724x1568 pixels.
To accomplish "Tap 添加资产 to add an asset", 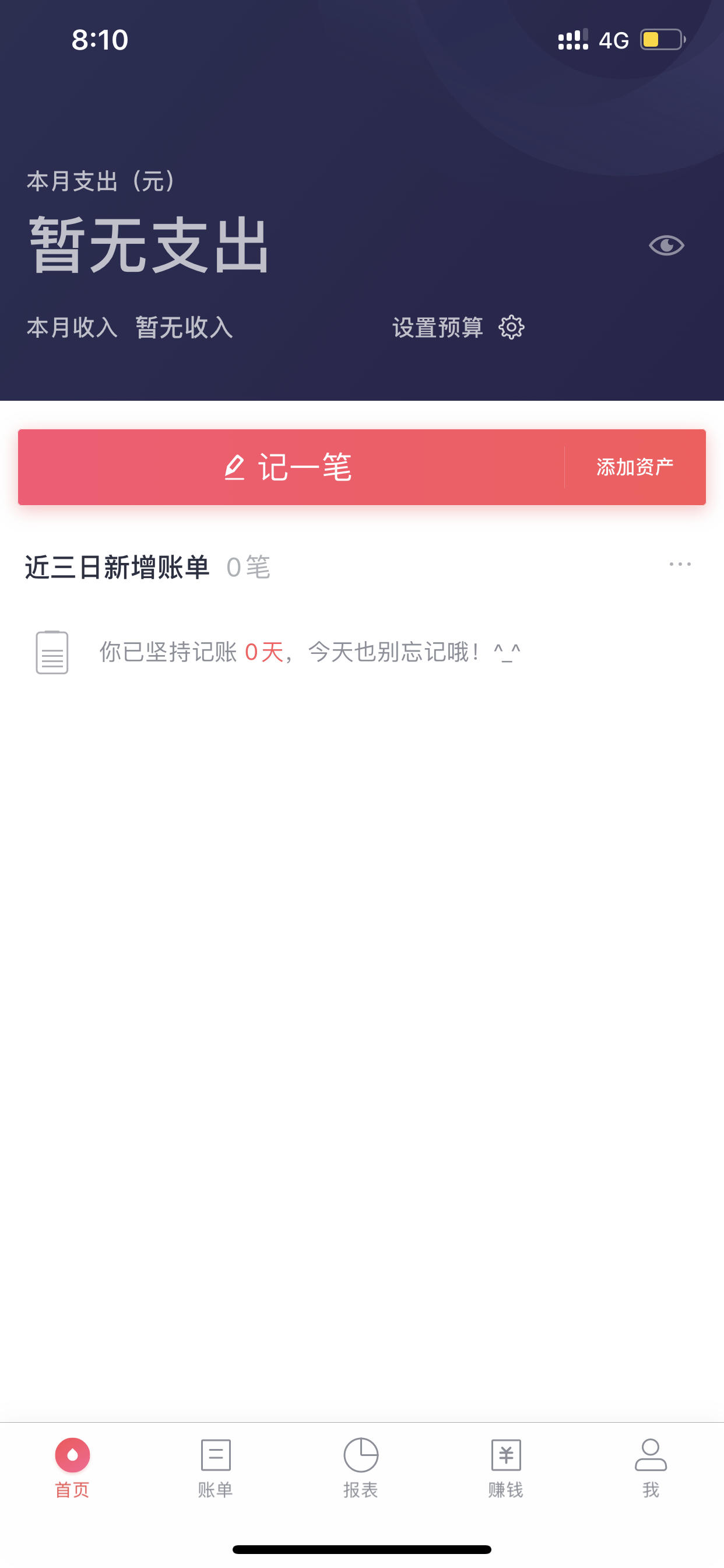I will tap(635, 467).
